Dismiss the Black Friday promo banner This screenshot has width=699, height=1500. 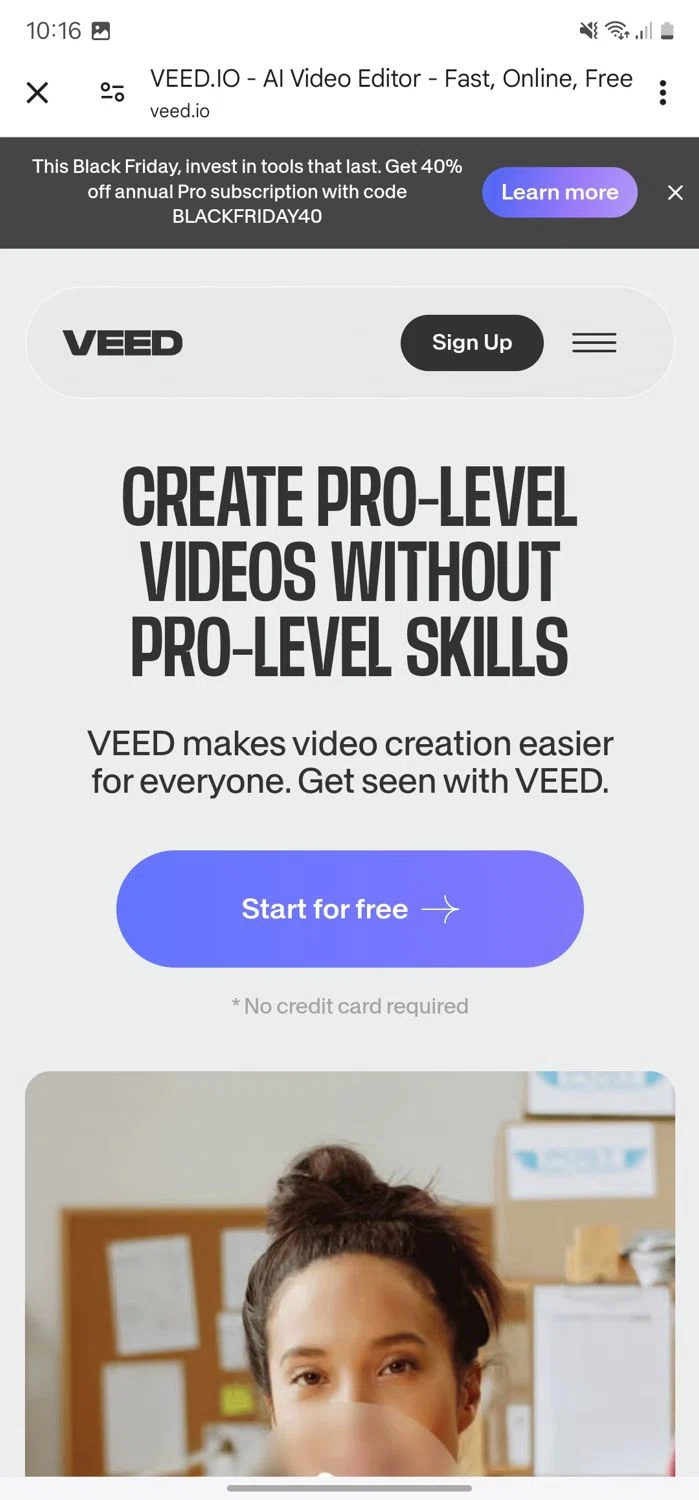tap(675, 192)
